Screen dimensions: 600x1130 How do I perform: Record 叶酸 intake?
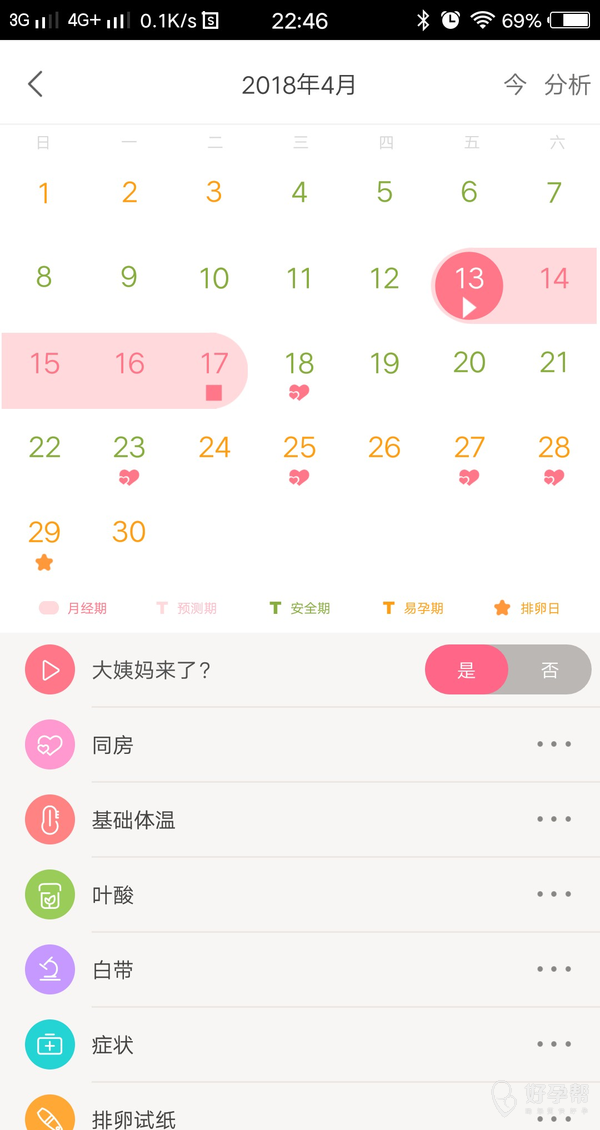pos(300,895)
